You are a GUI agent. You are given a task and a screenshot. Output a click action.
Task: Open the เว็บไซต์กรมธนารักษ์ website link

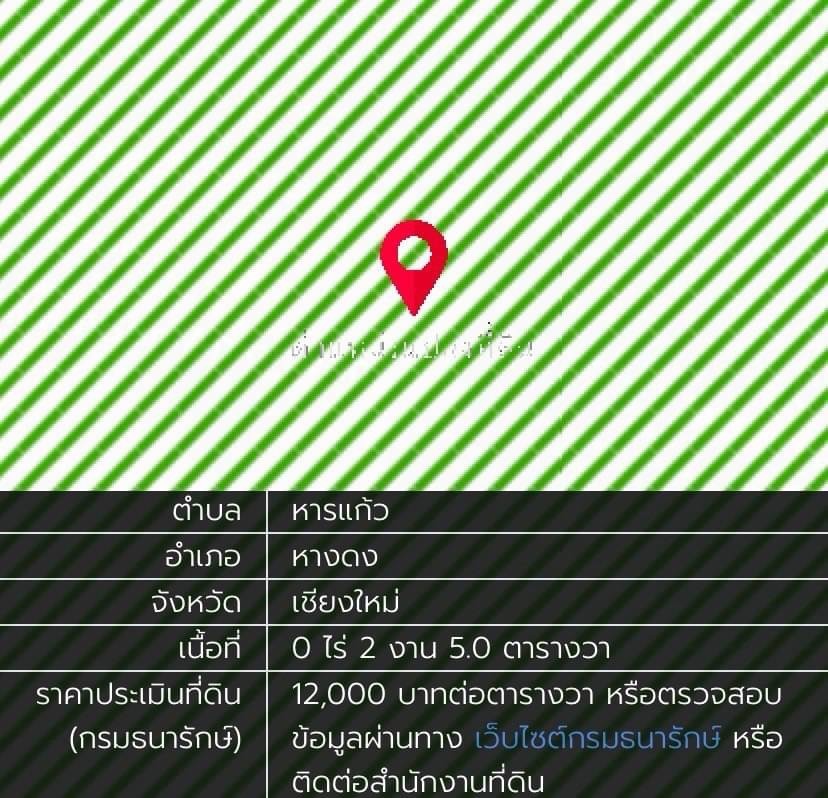click(598, 740)
